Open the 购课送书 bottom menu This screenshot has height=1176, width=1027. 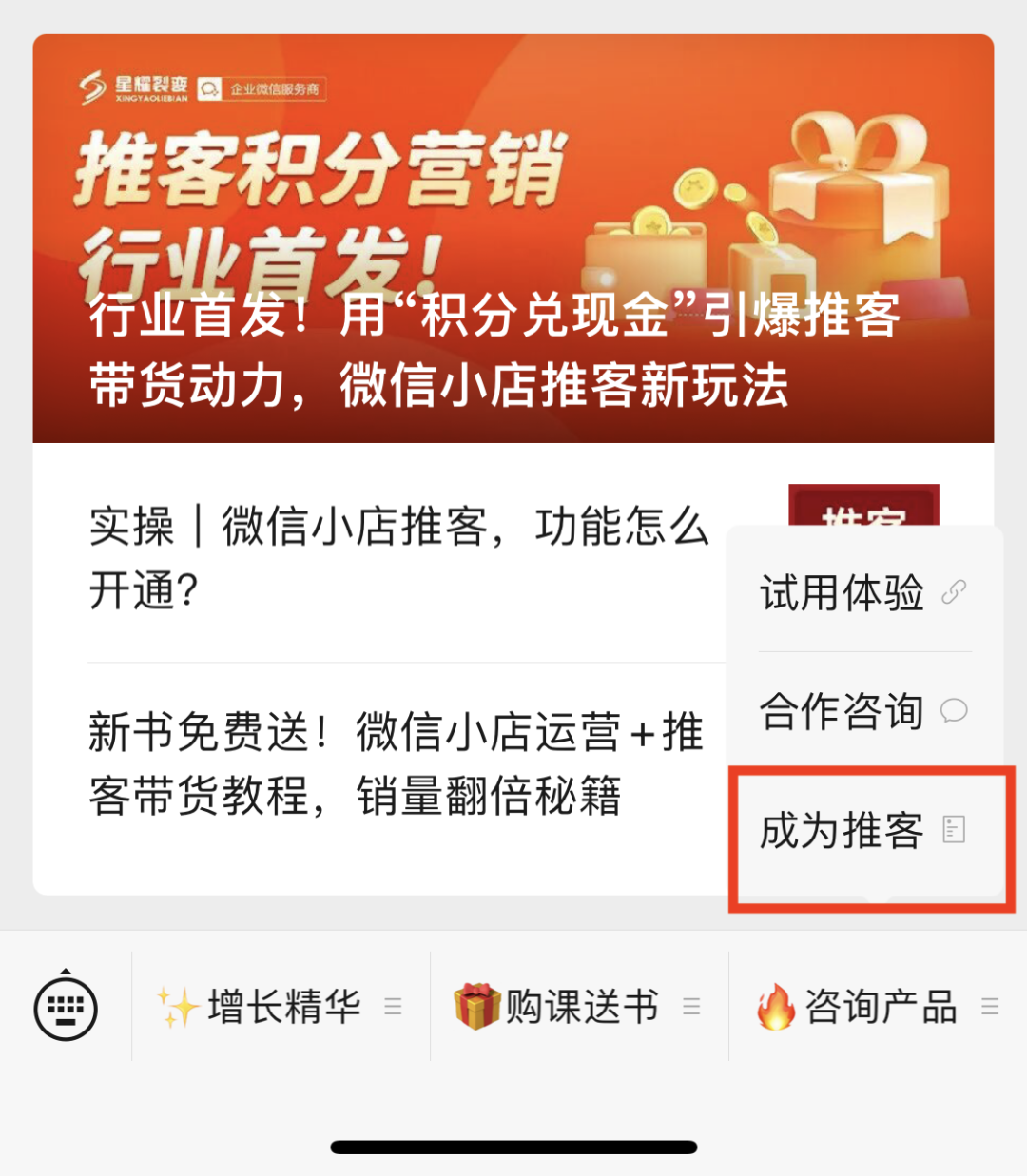click(x=579, y=1006)
